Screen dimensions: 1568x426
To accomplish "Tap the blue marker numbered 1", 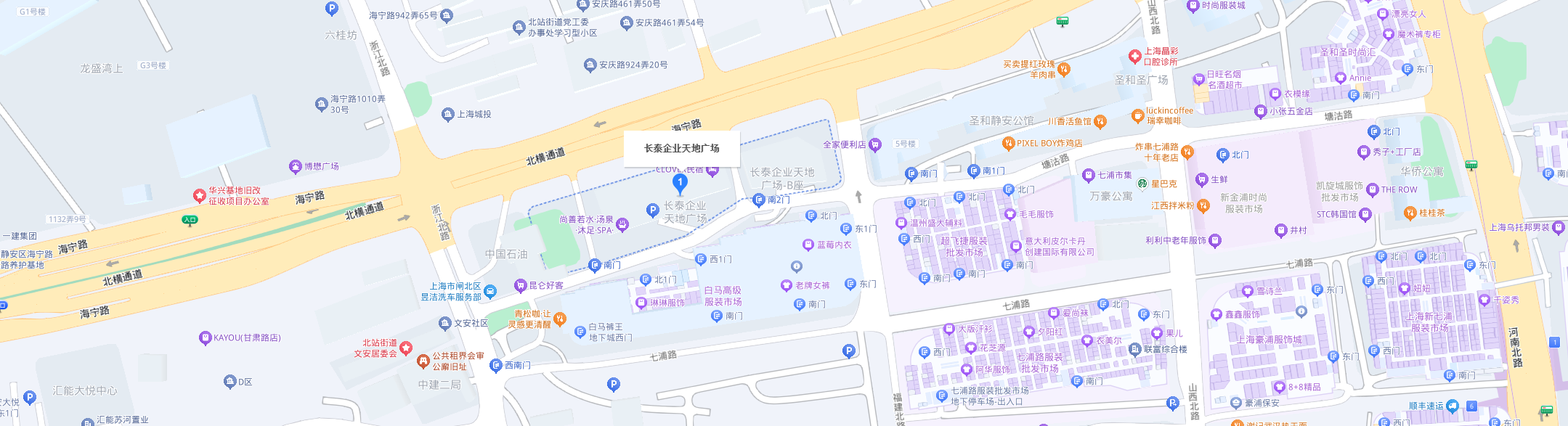I will click(x=680, y=182).
